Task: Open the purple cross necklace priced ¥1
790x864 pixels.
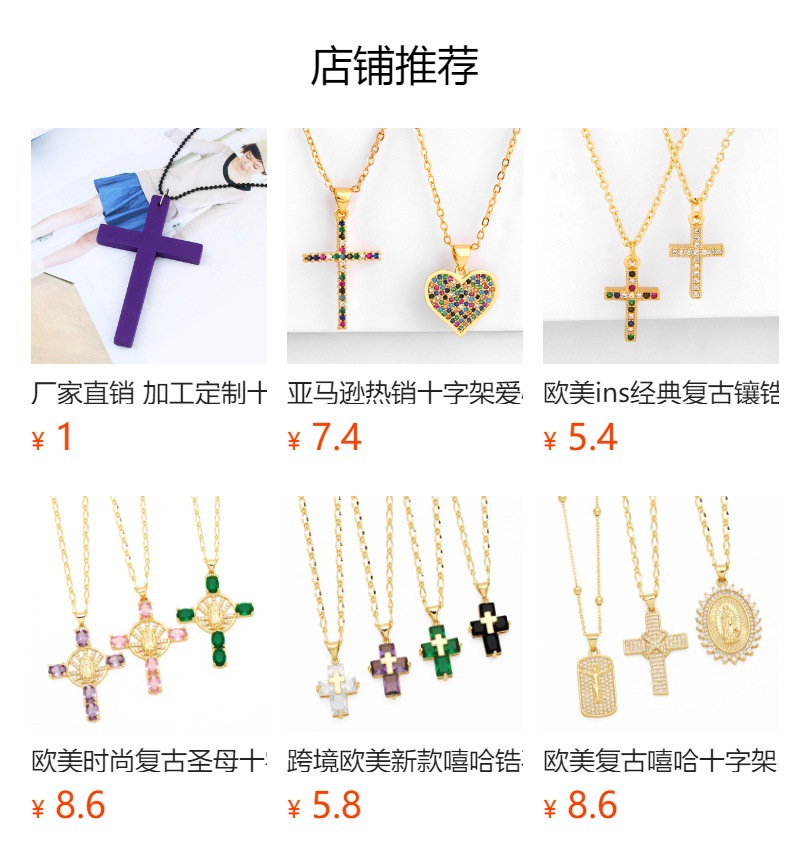Action: point(148,246)
